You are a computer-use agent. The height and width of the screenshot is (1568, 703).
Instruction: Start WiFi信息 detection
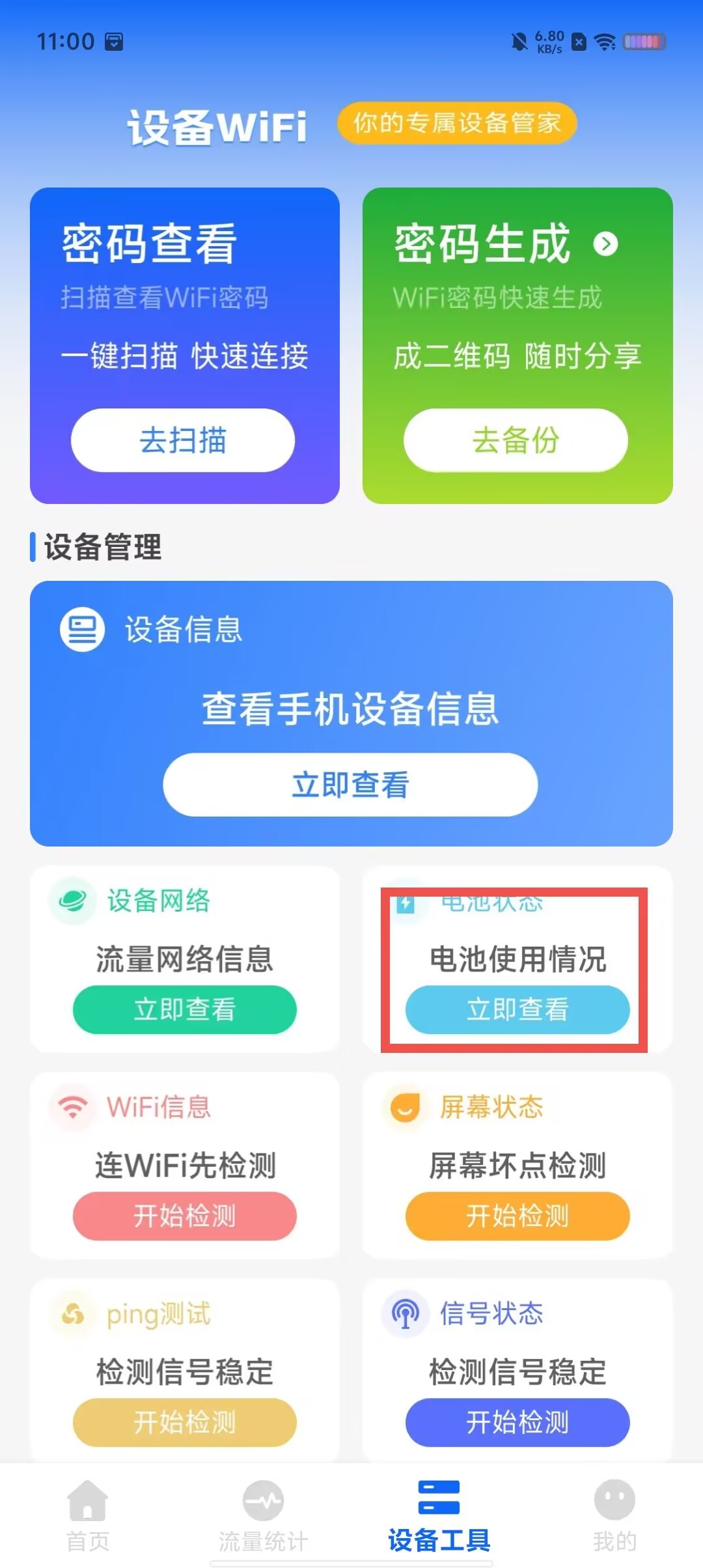tap(185, 1216)
